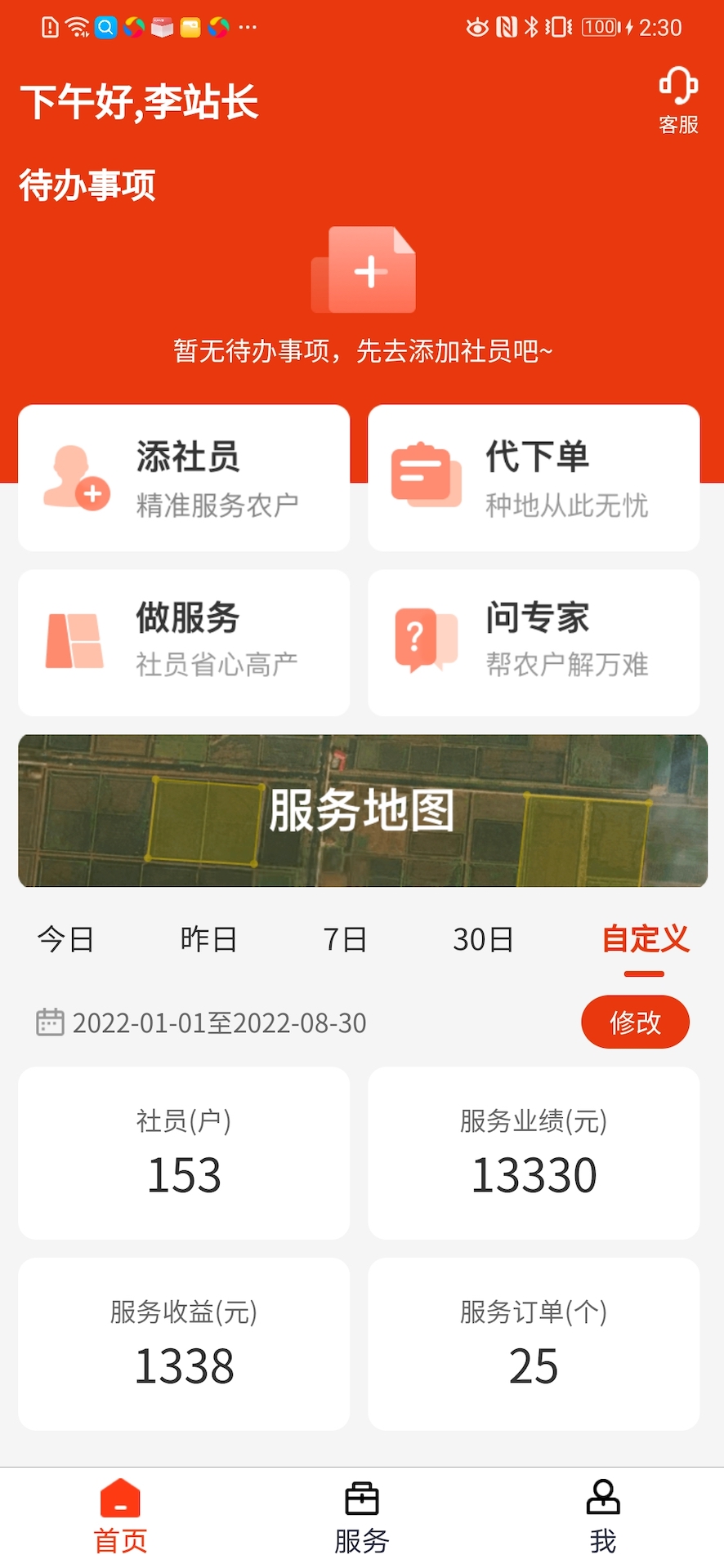Select the 7日 tab
Viewport: 724px width, 1568px height.
[x=345, y=939]
